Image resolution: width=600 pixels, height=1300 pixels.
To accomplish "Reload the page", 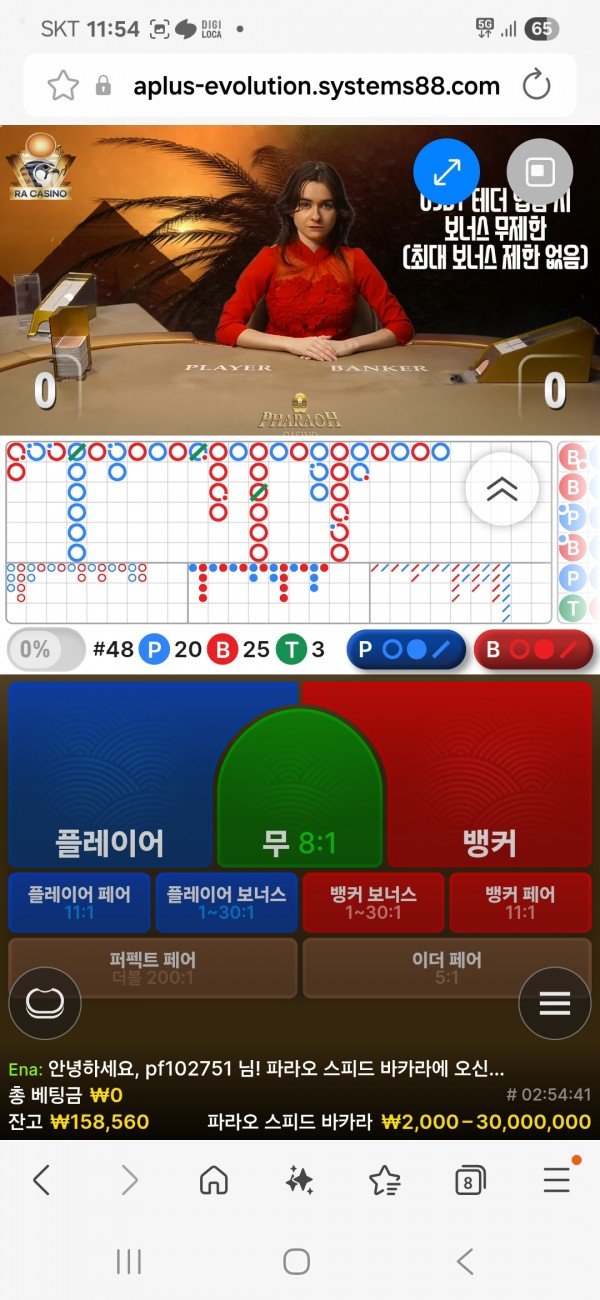I will pos(537,86).
